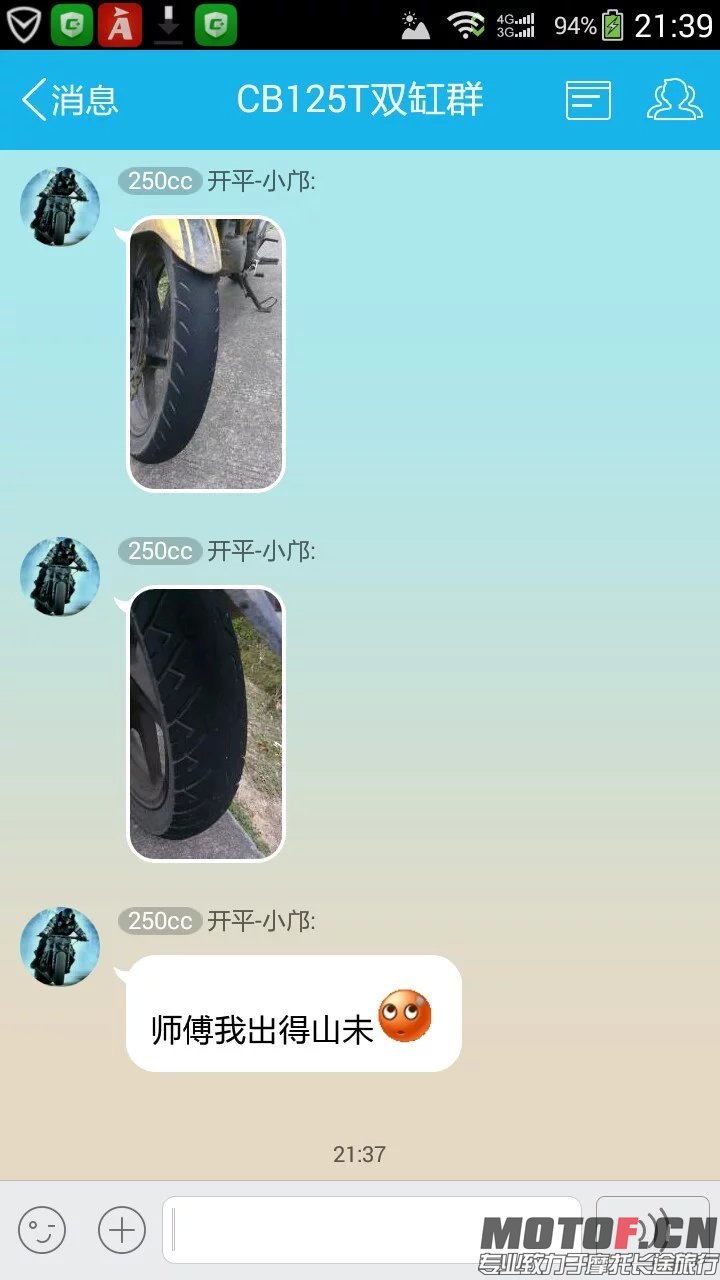Tap the plus attachment button

[122, 1230]
